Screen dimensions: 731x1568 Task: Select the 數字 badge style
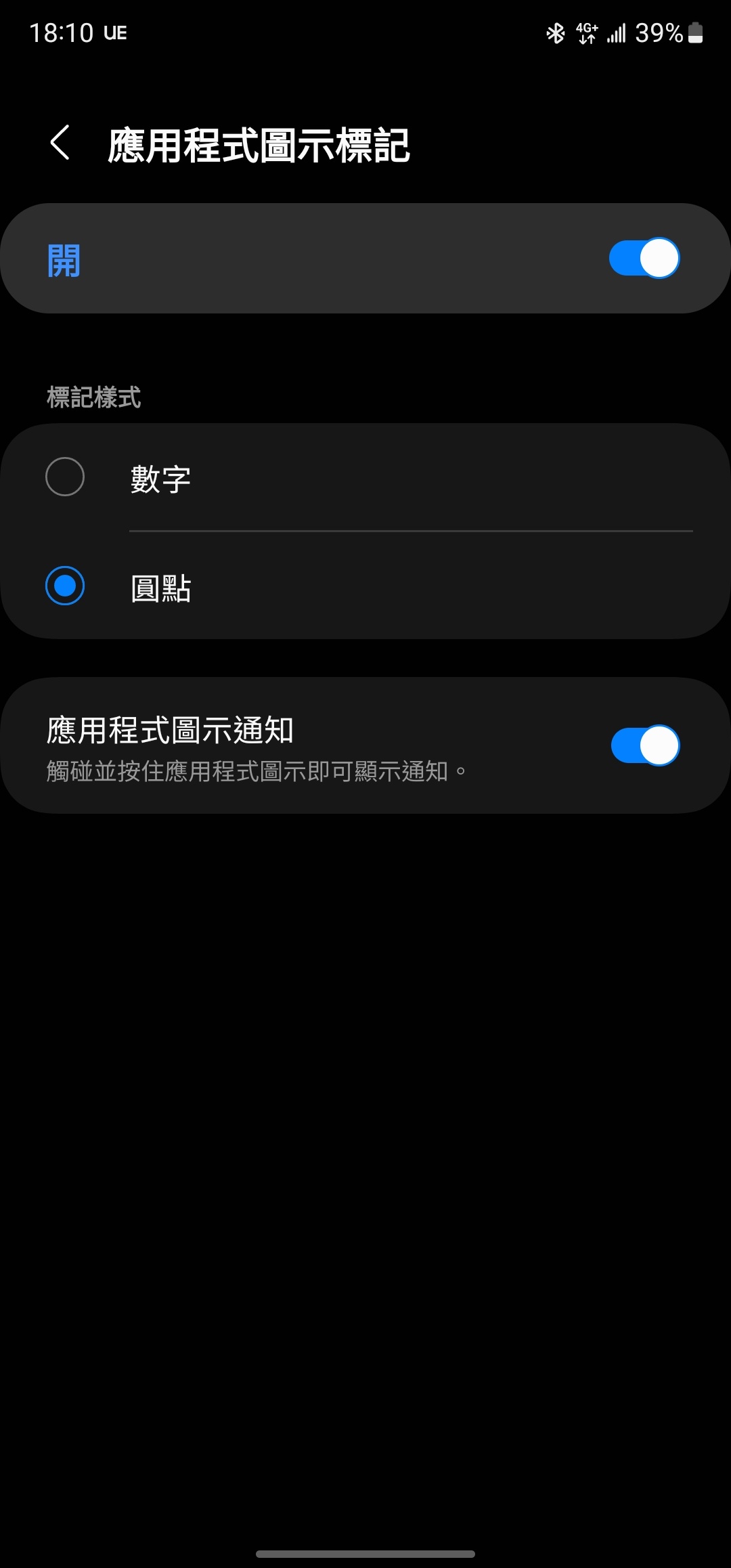65,477
